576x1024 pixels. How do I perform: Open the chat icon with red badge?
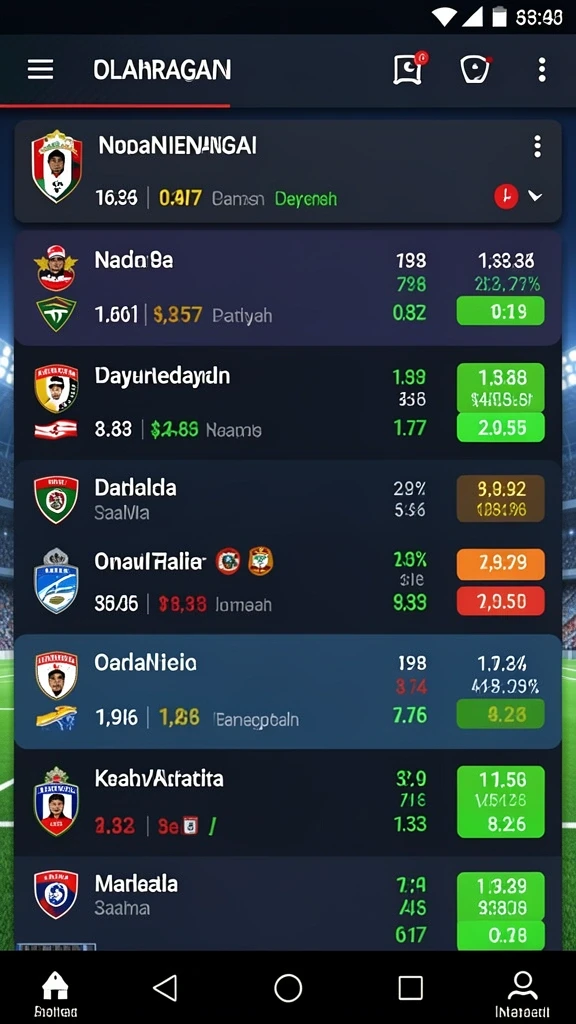[409, 68]
